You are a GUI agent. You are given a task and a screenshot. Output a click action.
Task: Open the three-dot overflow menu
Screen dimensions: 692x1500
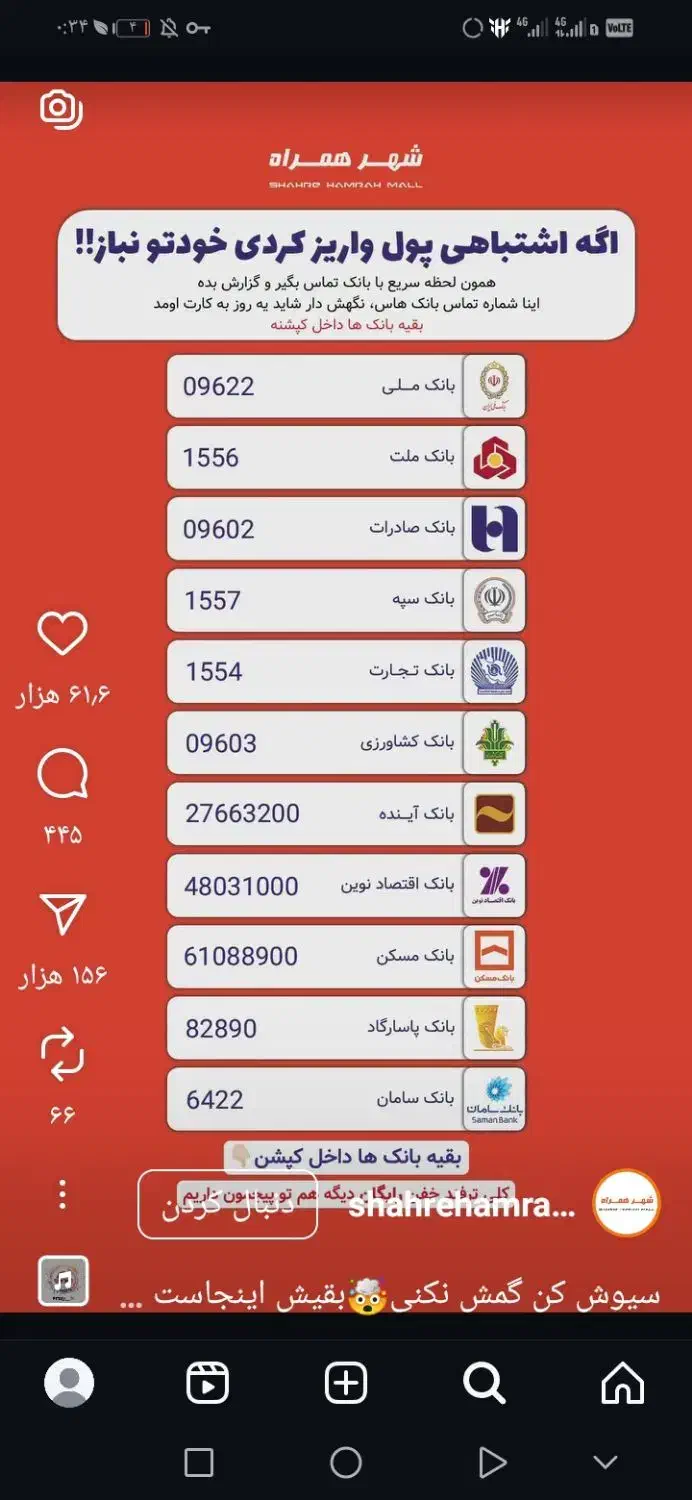pyautogui.click(x=62, y=1194)
